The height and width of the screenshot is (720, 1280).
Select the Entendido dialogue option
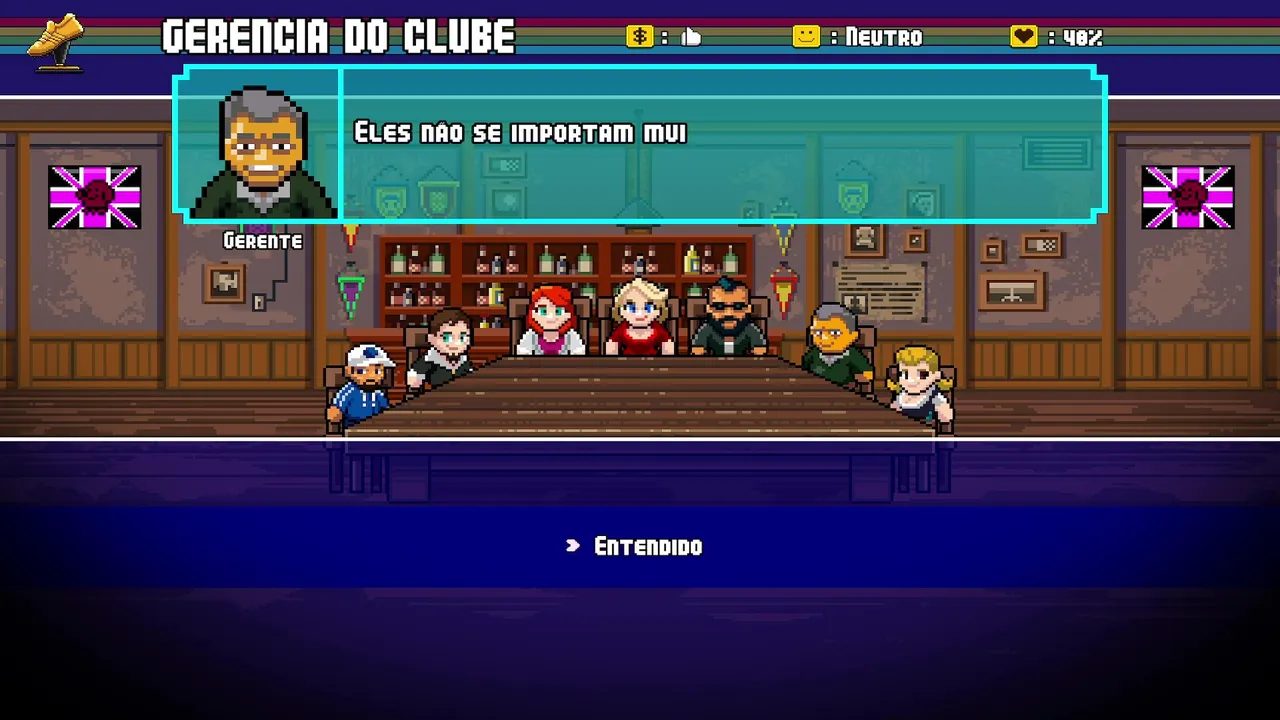click(647, 546)
